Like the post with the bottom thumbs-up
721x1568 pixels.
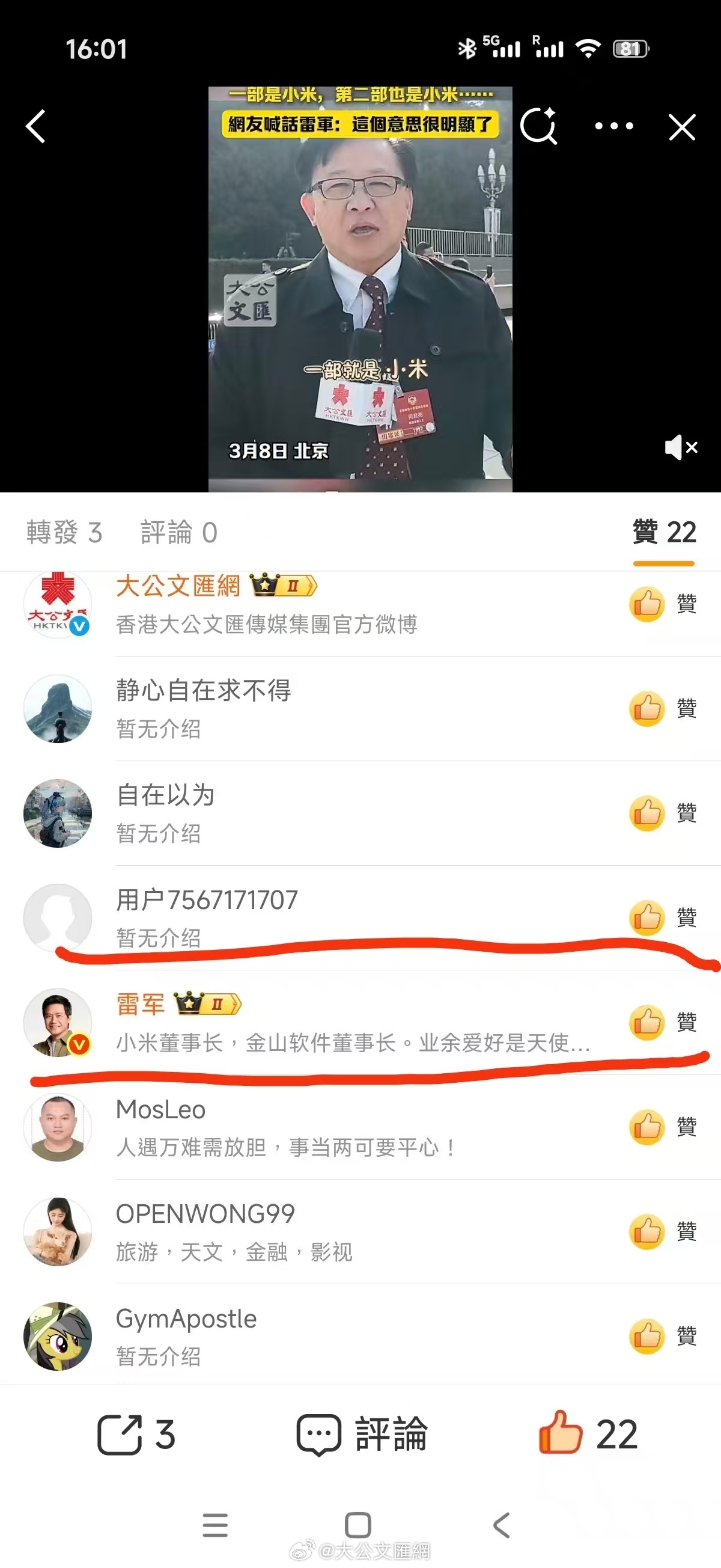[x=588, y=1435]
